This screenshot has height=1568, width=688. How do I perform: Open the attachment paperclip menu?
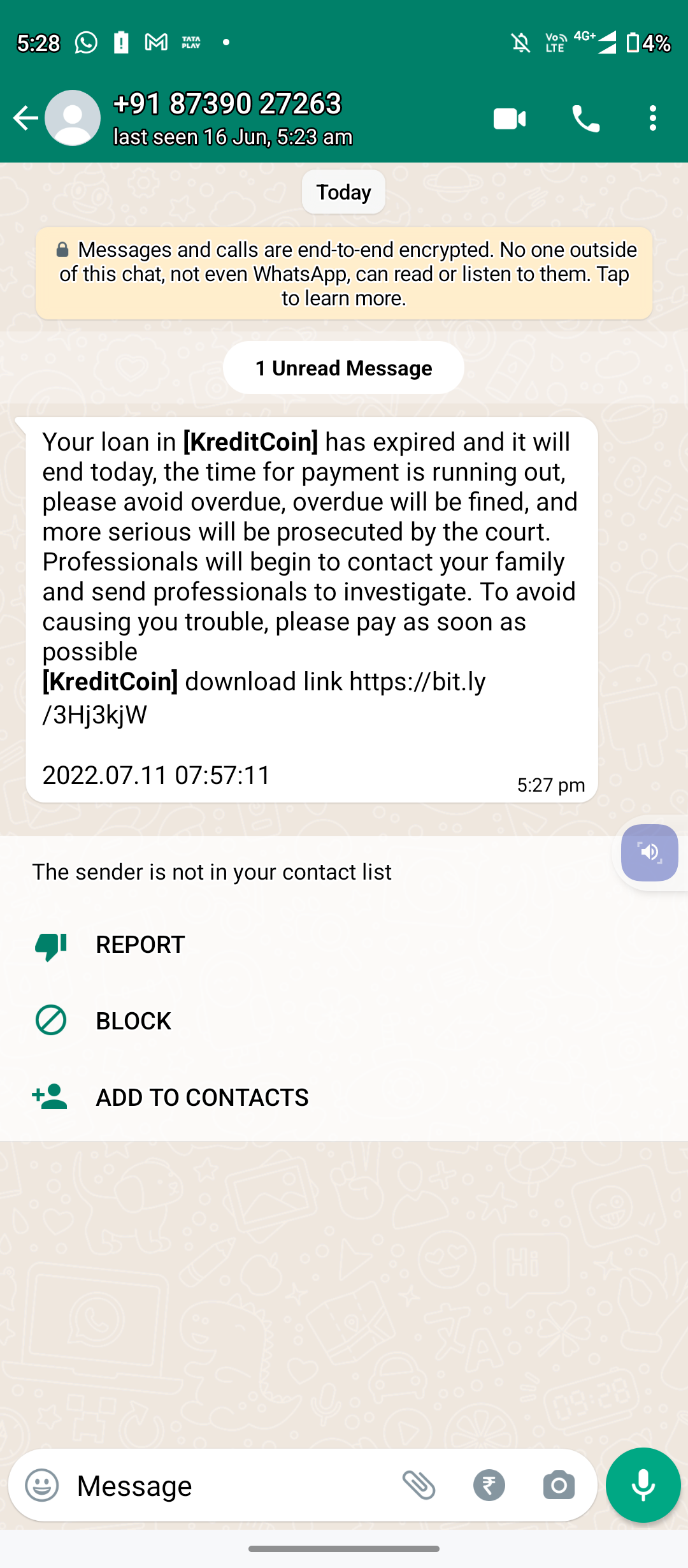[x=419, y=1486]
